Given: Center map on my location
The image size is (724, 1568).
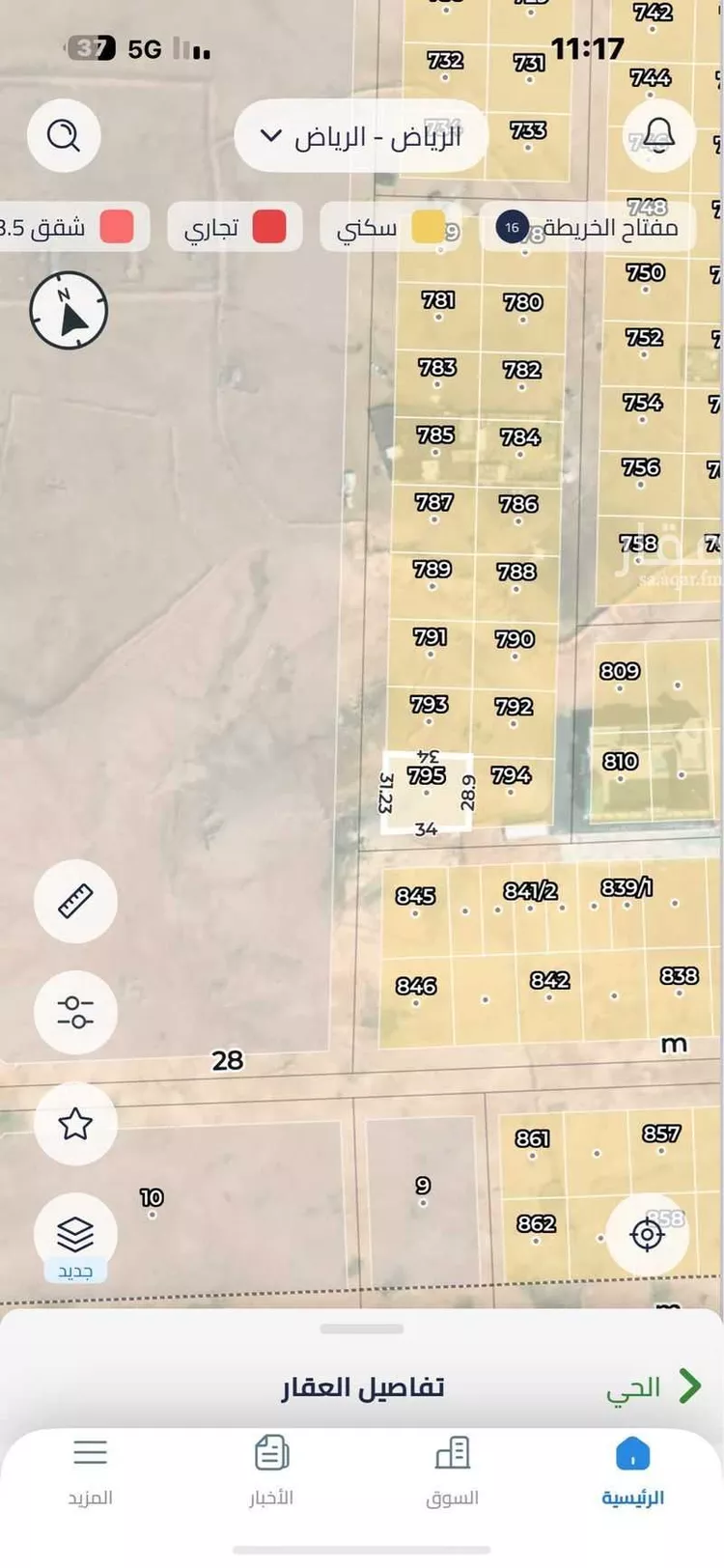Looking at the screenshot, I should [647, 1235].
